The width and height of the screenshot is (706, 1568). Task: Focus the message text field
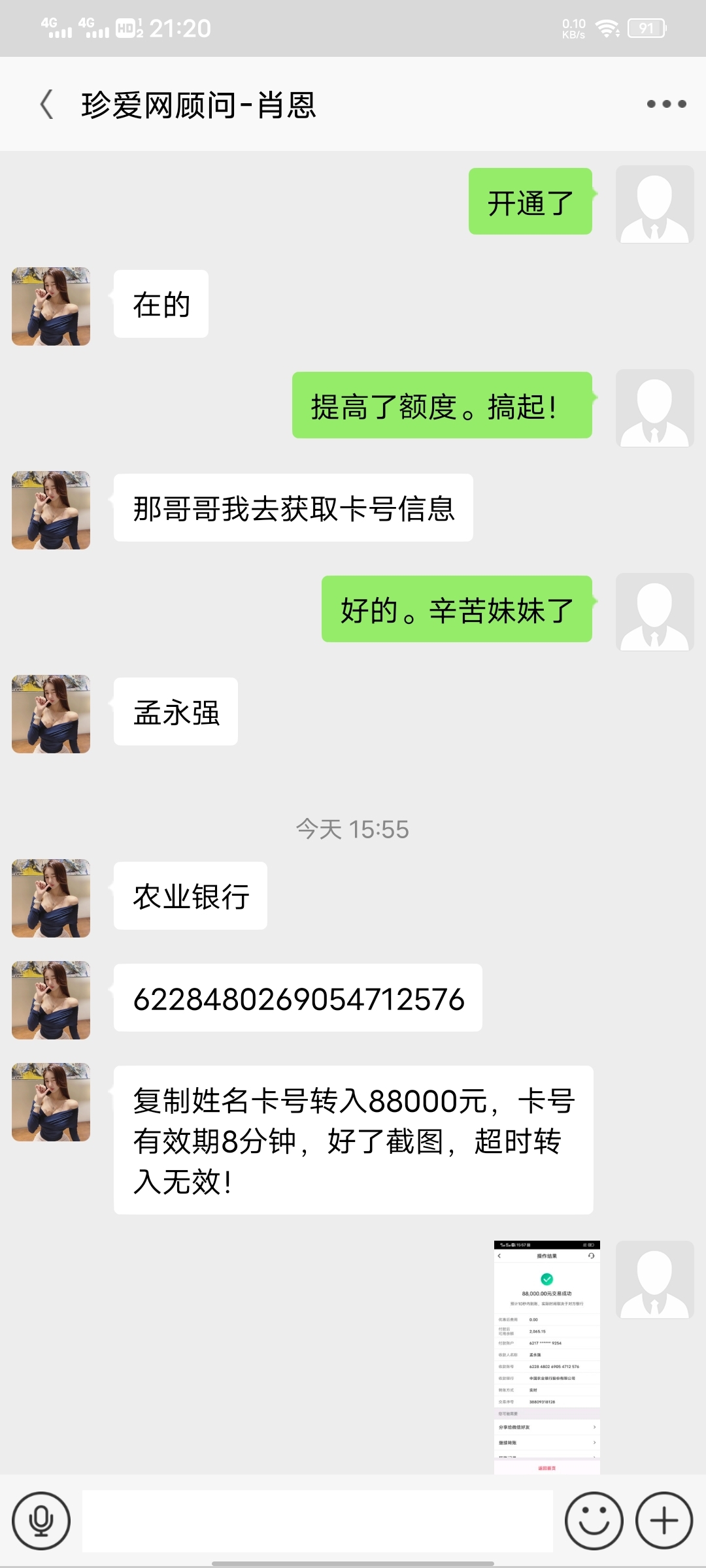tap(317, 1520)
